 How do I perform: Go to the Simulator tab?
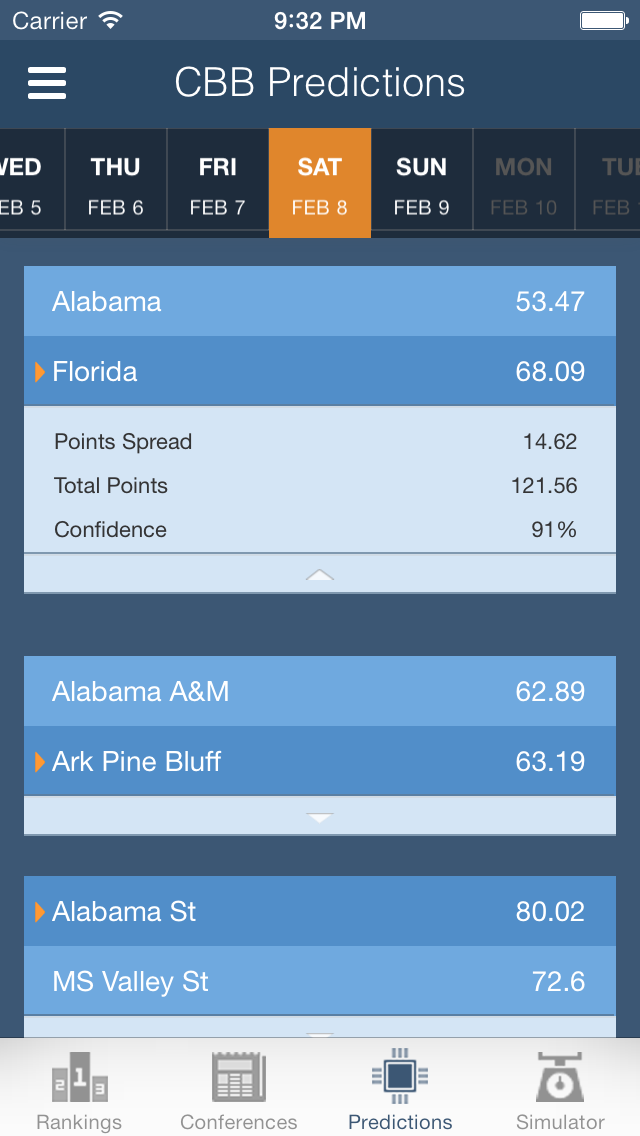click(x=560, y=1089)
